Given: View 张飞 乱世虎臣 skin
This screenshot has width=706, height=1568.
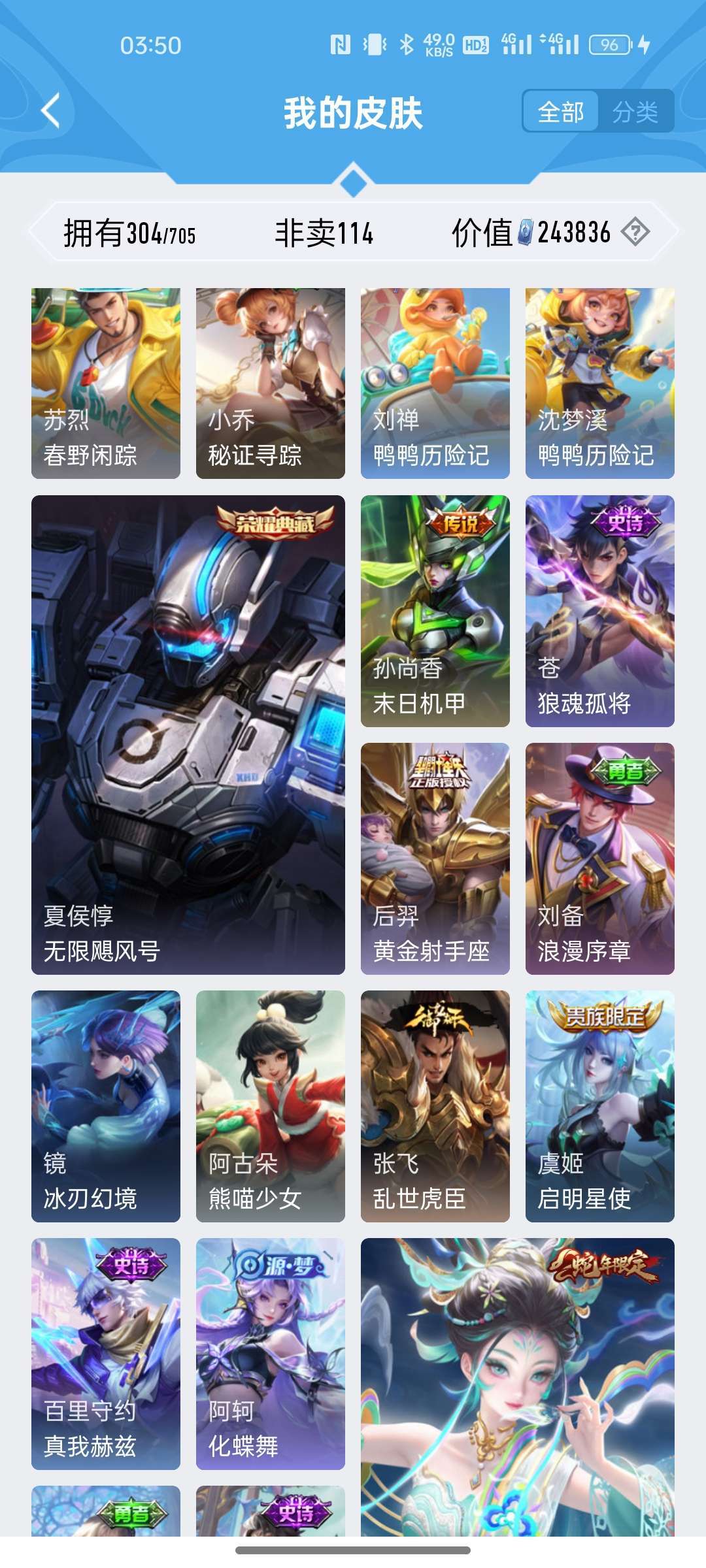Looking at the screenshot, I should [435, 1106].
